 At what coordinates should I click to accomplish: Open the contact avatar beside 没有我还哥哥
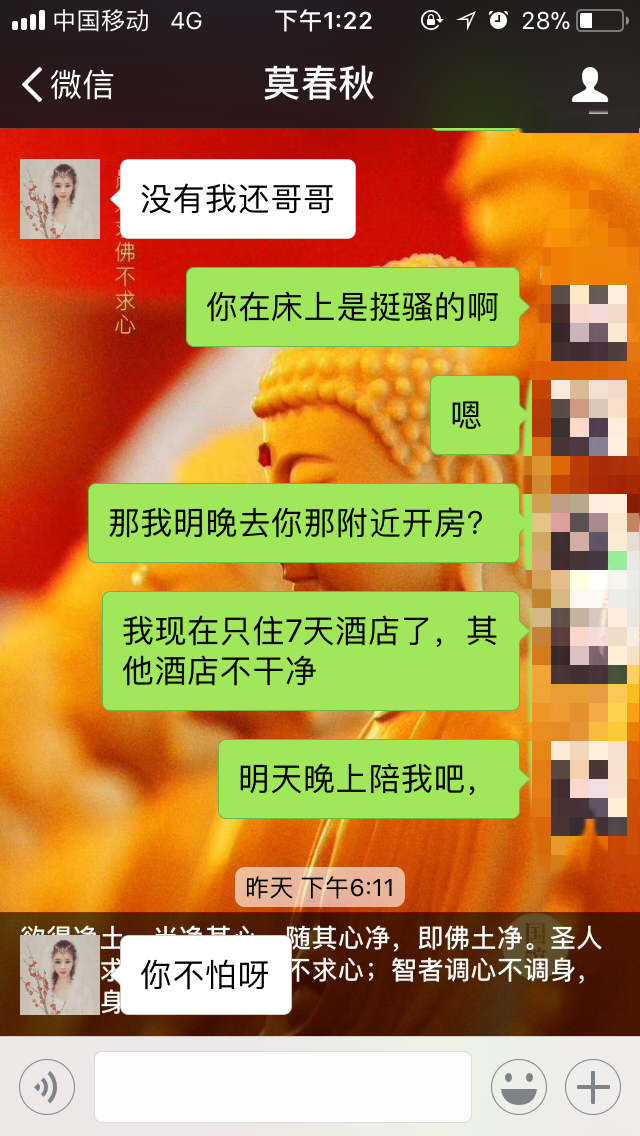point(60,199)
